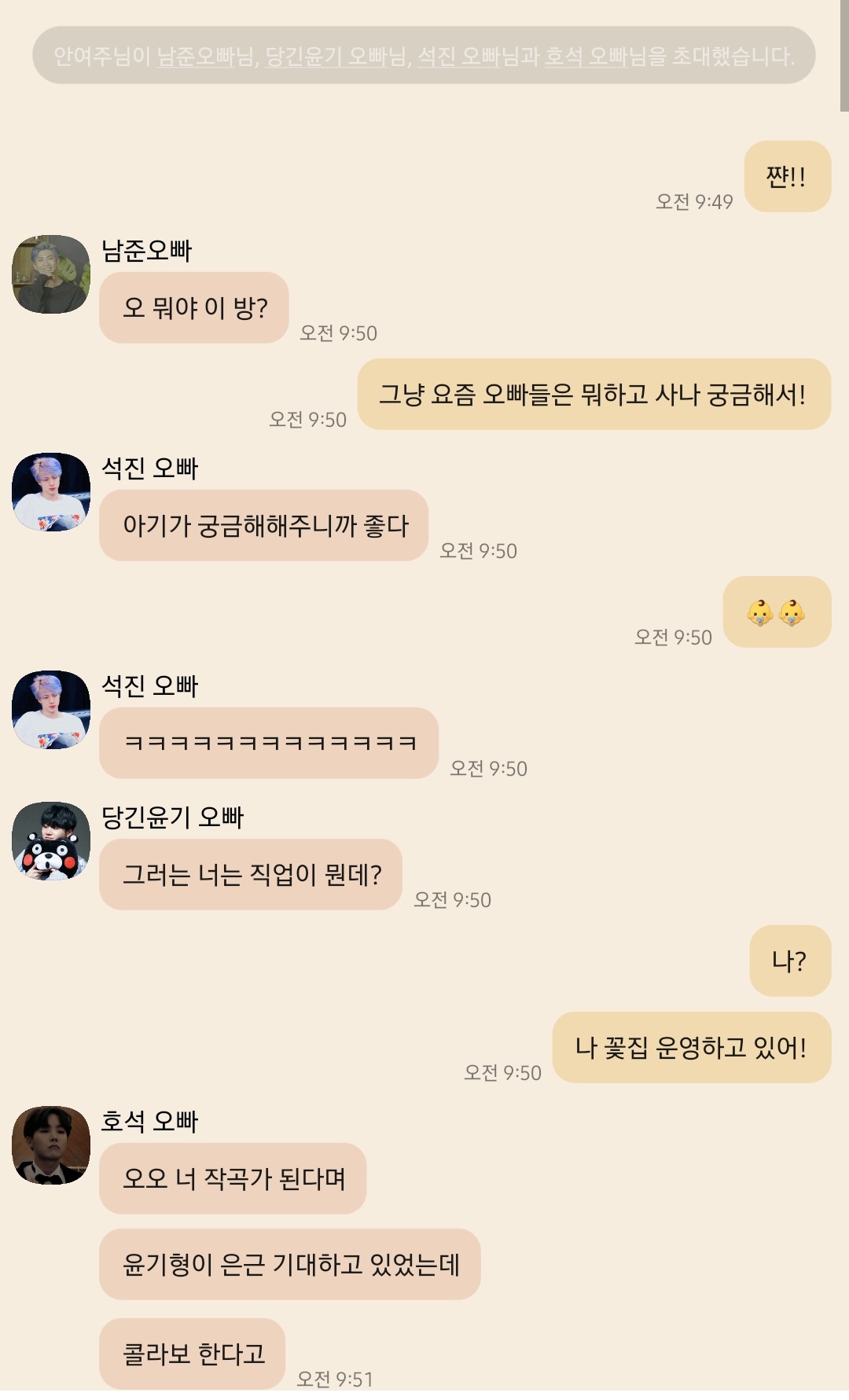
Task: Open 남준오빠's profile picture
Action: coord(51,274)
